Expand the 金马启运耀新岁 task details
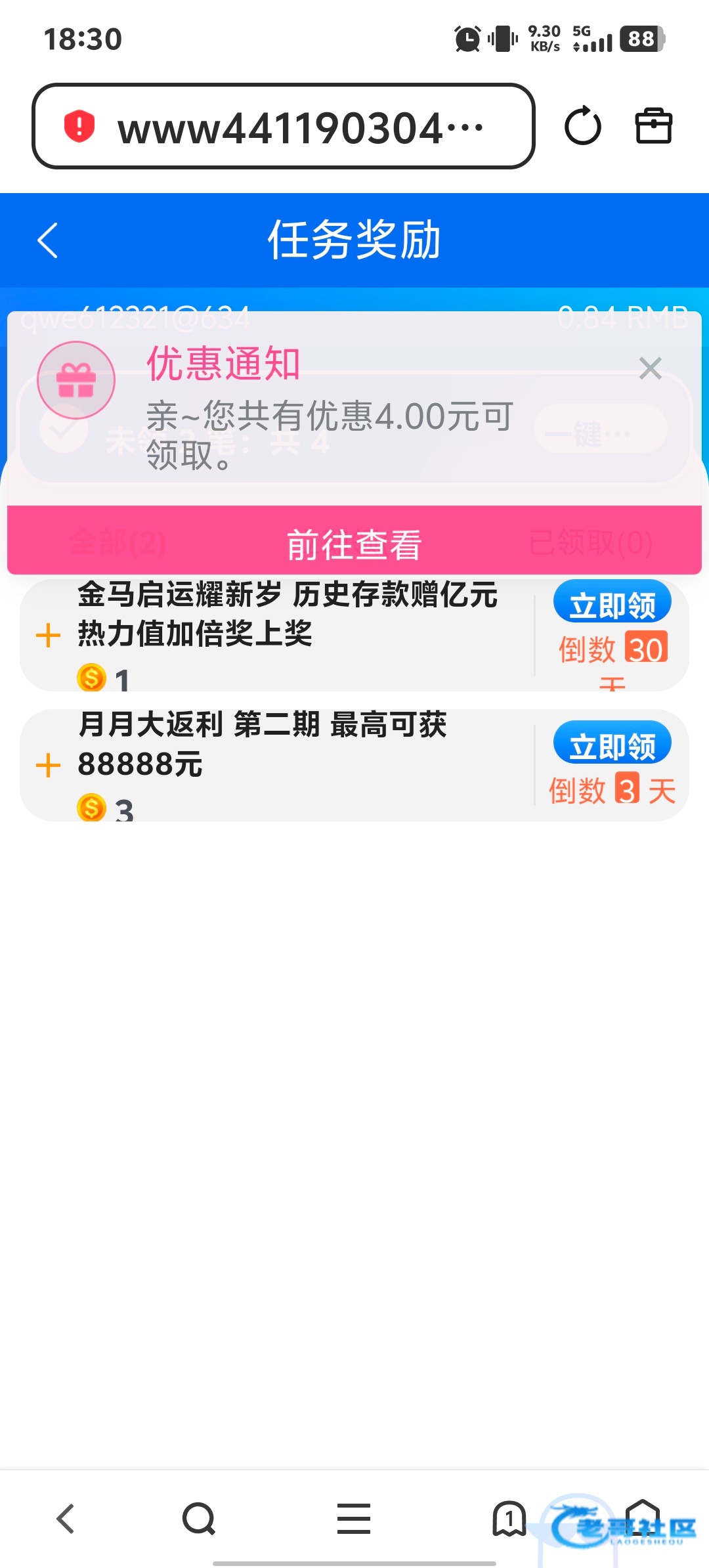 coord(48,636)
